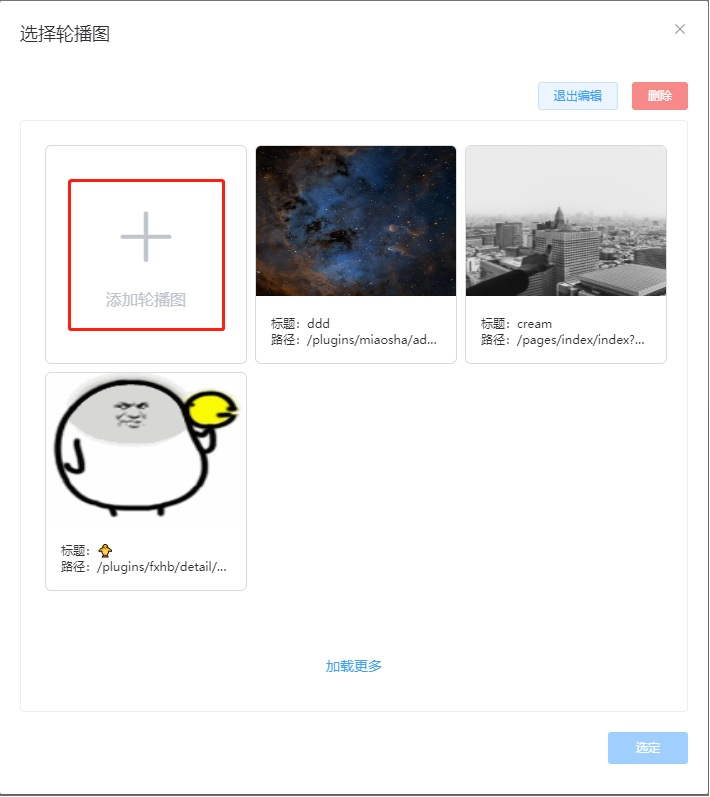Tap the 退出编辑 button
The image size is (710, 797).
(578, 96)
